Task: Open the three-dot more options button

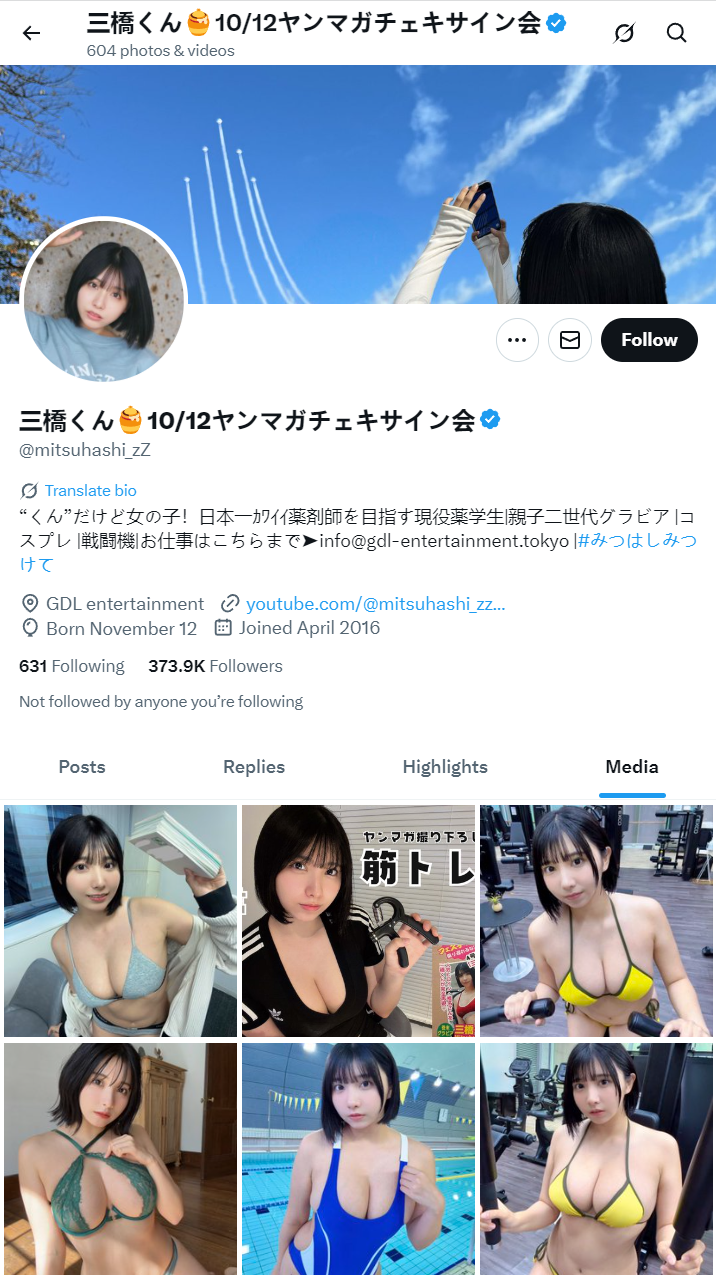Action: [x=517, y=340]
